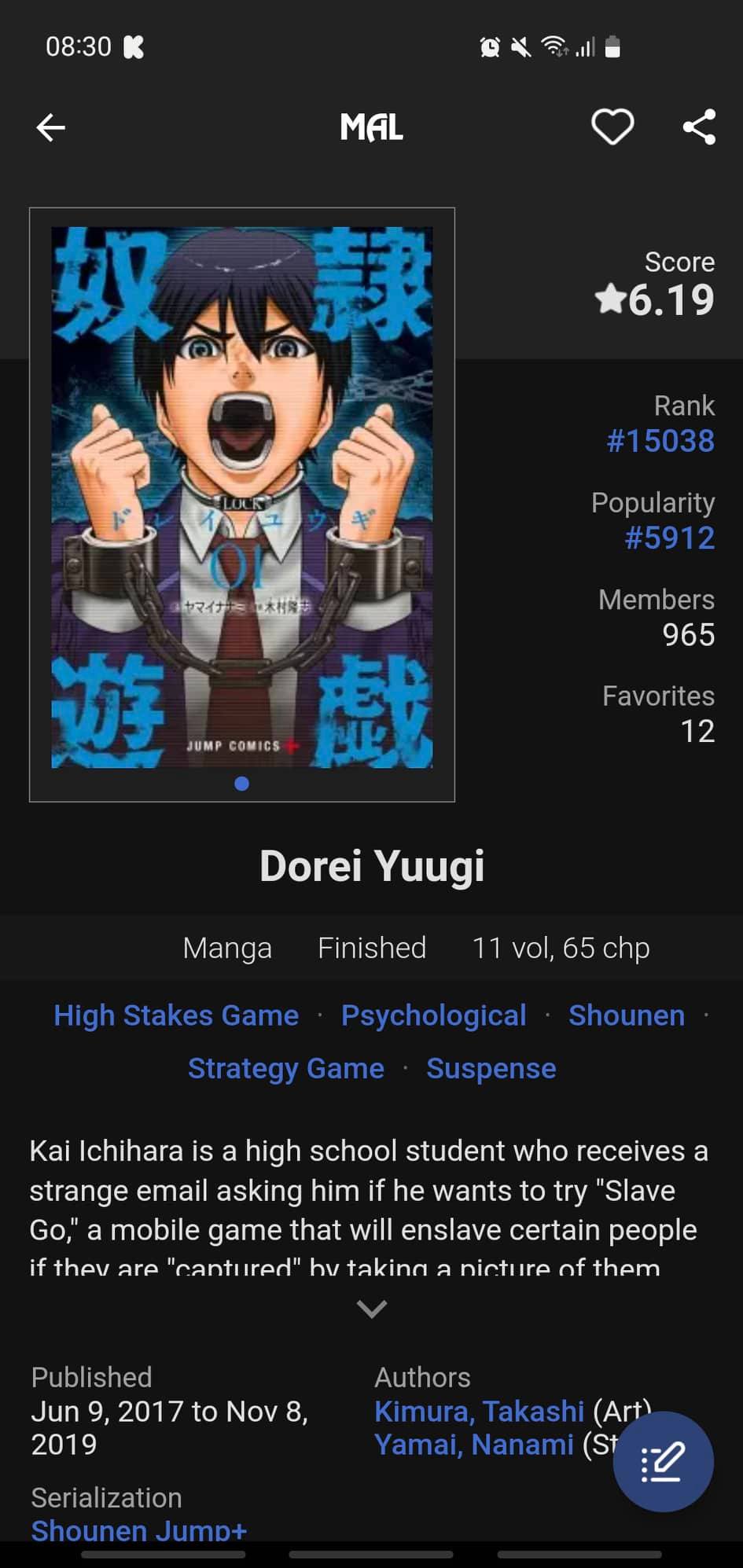
Task: Go back using the arrow icon
Action: (51, 127)
